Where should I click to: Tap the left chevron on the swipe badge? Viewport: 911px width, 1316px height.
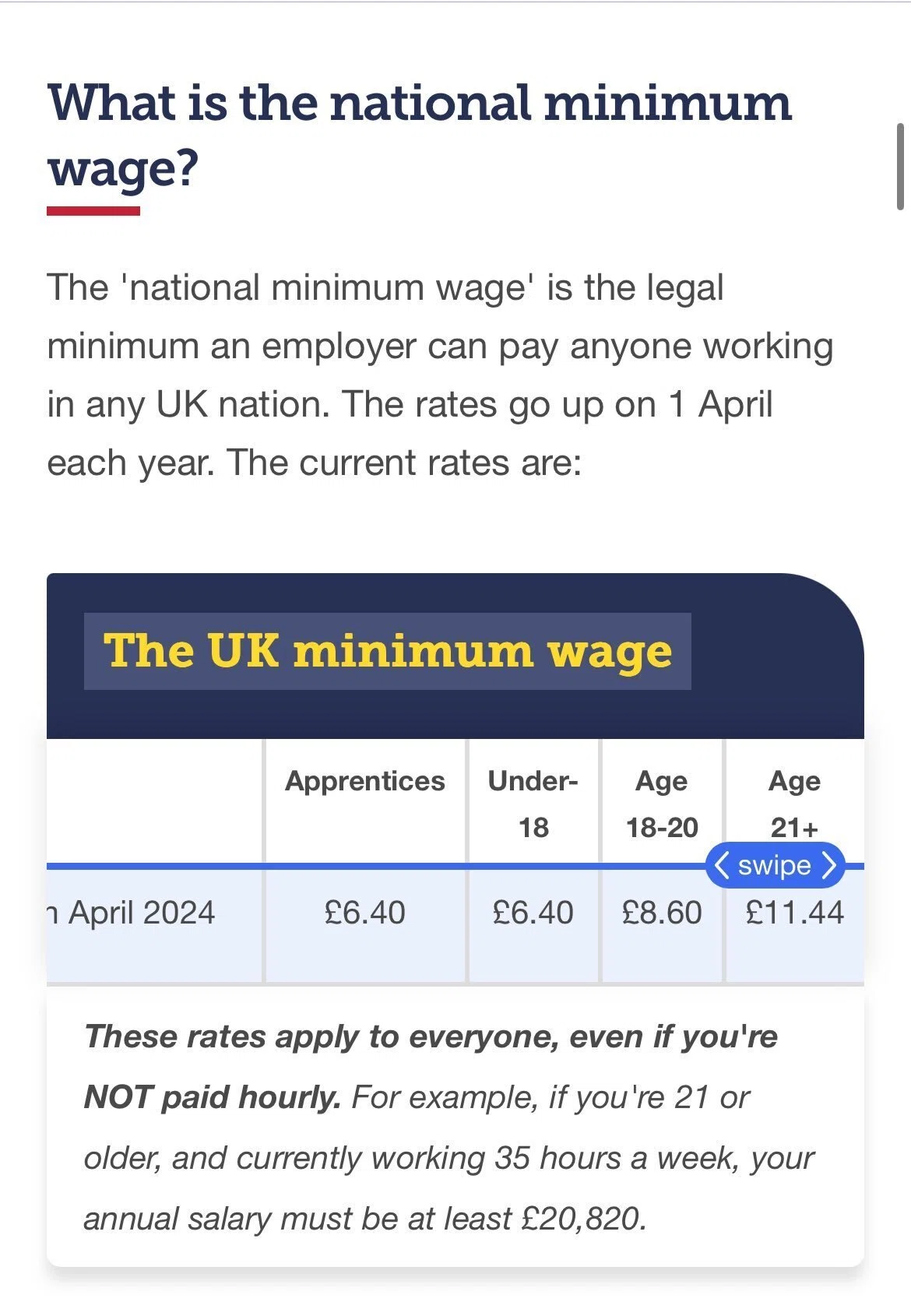point(722,865)
